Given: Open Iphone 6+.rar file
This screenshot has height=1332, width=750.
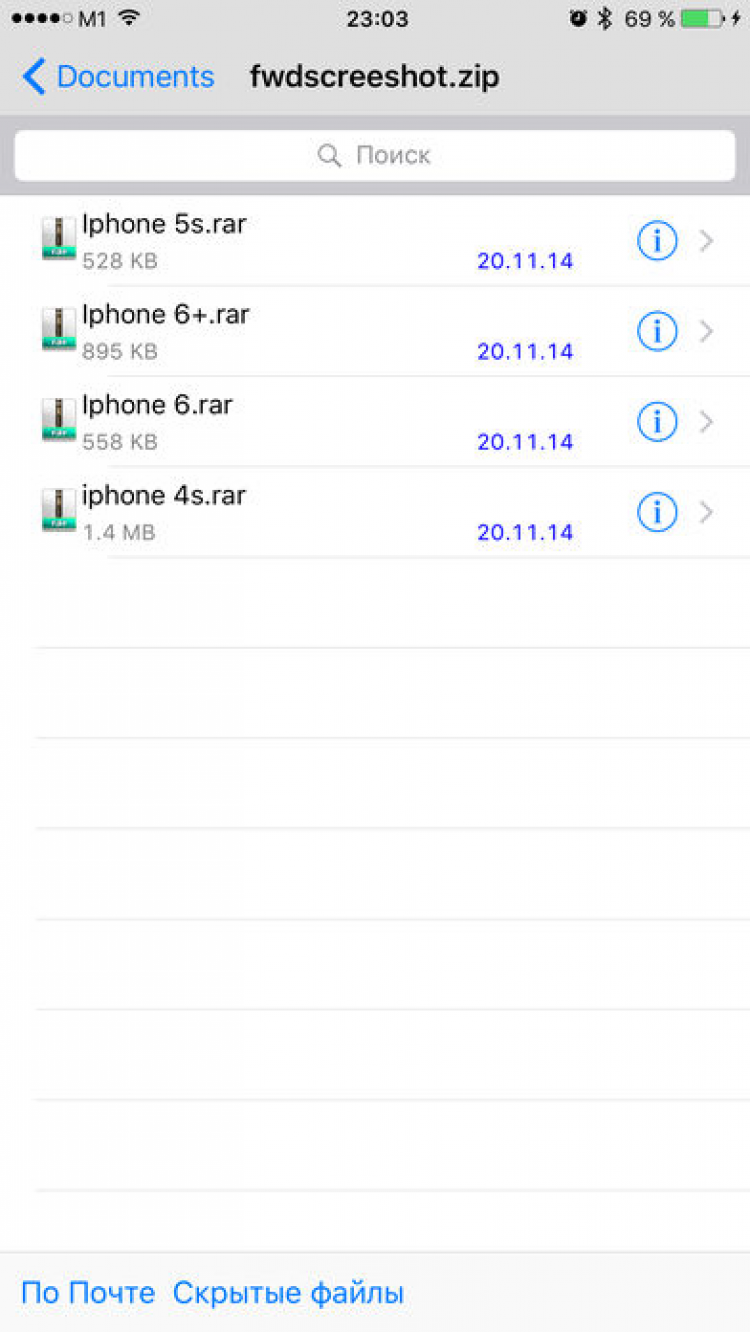Looking at the screenshot, I should pos(300,331).
